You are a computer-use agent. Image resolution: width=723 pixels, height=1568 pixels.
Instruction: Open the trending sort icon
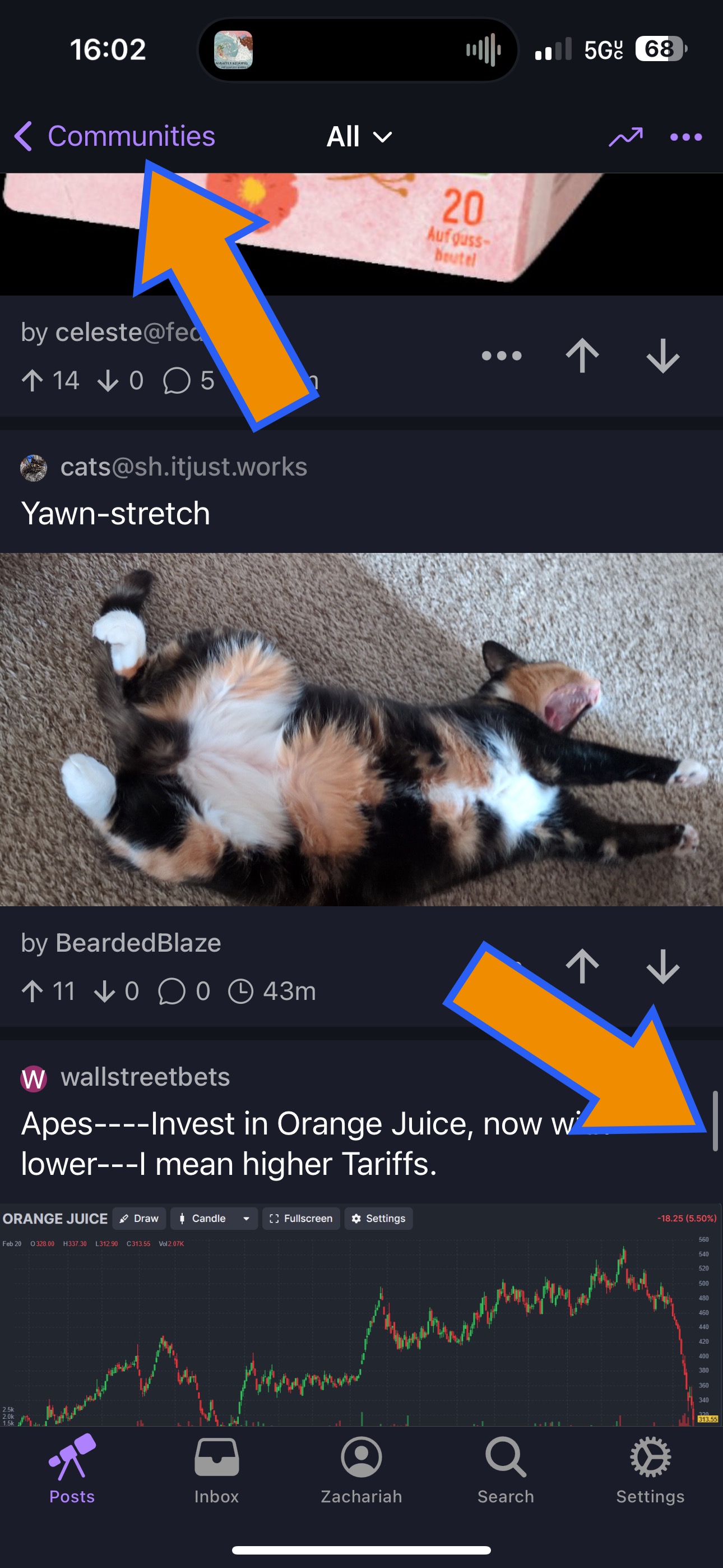(x=625, y=137)
